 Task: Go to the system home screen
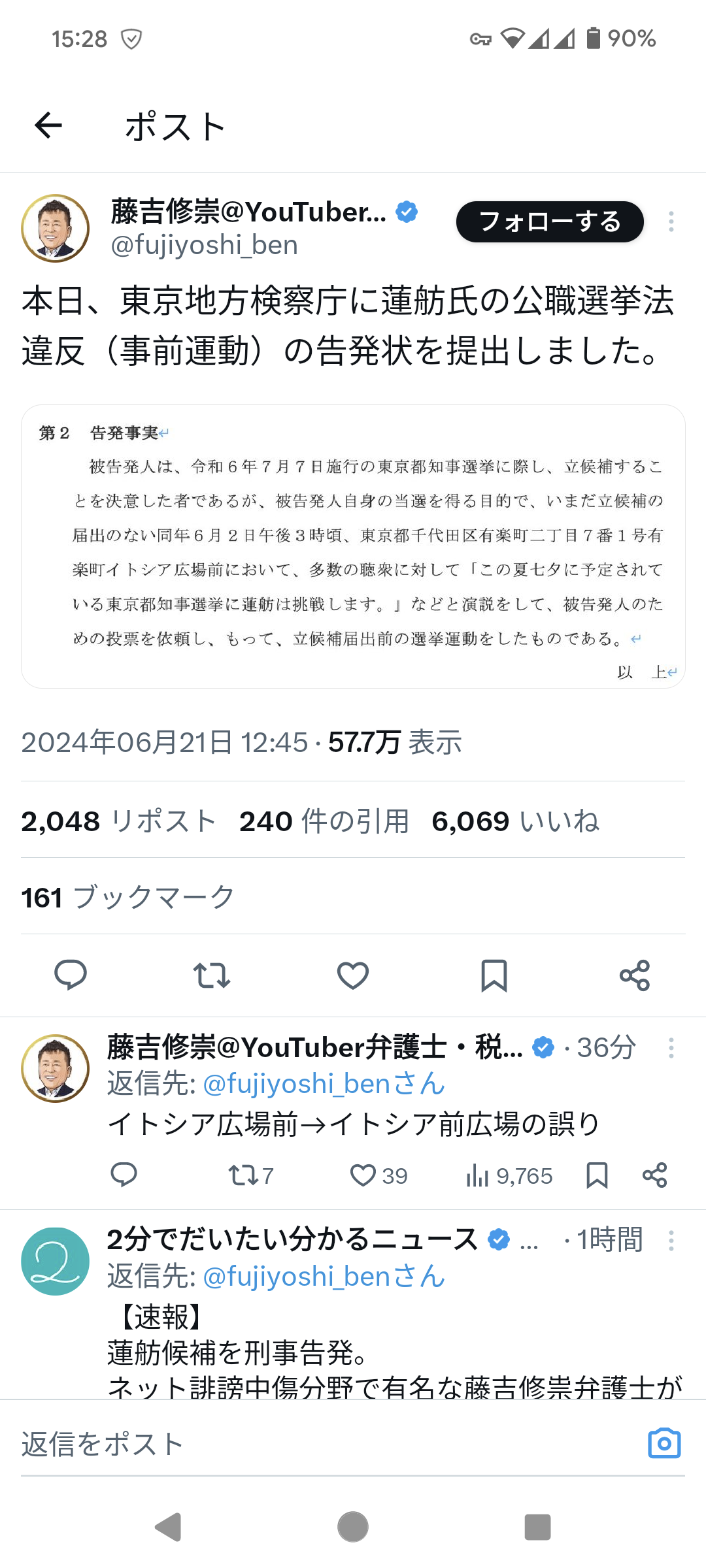coord(353,1527)
